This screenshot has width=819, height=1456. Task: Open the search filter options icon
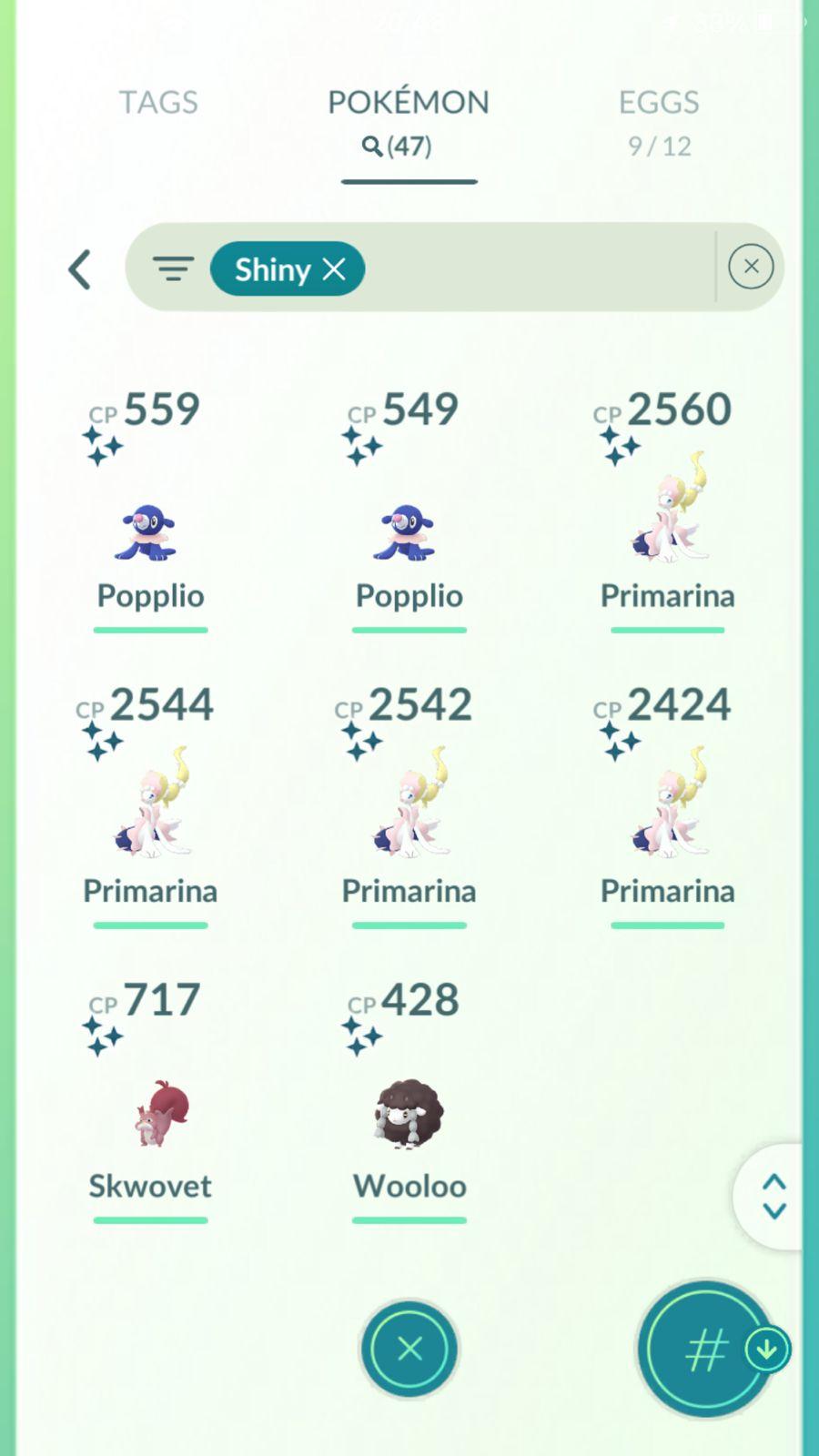(x=173, y=268)
